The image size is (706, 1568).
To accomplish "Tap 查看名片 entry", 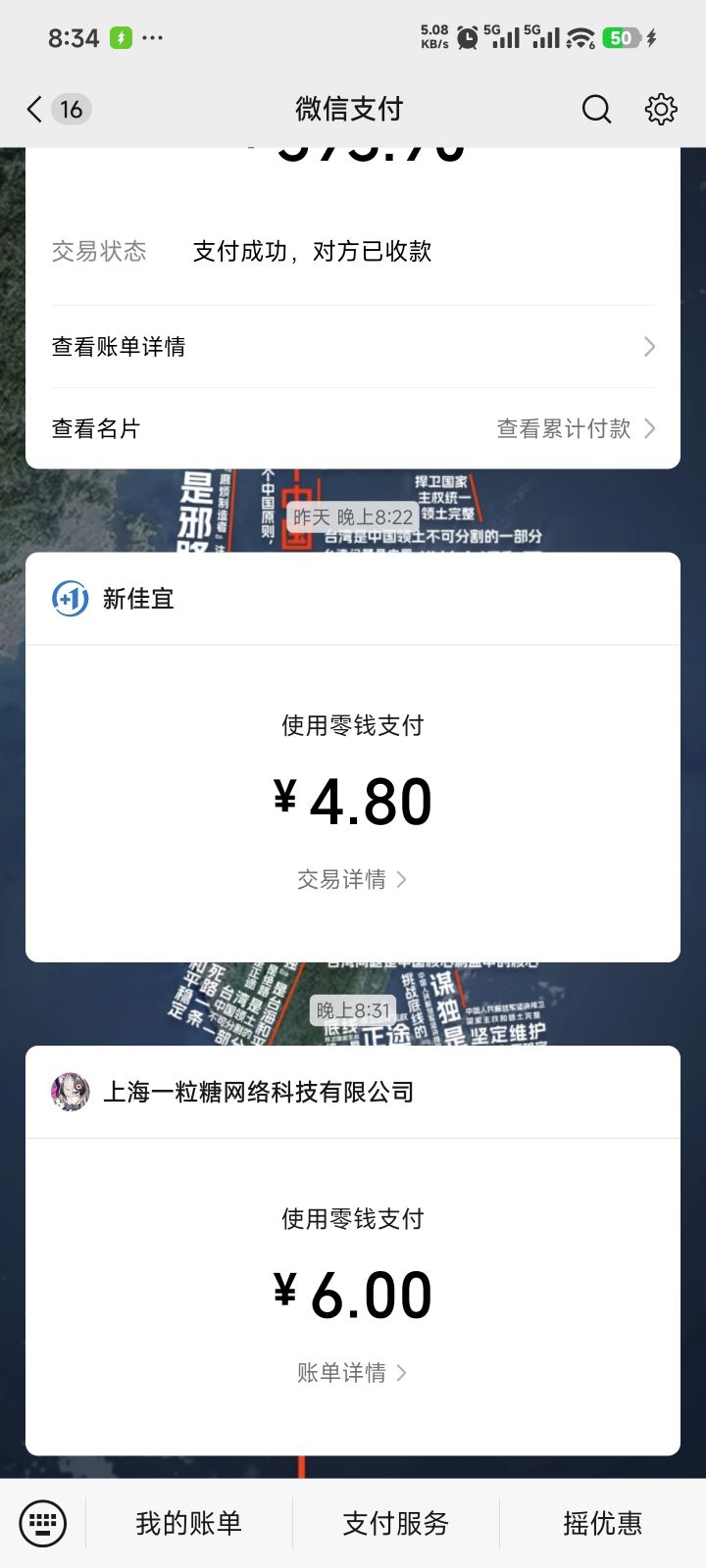I will pyautogui.click(x=95, y=428).
